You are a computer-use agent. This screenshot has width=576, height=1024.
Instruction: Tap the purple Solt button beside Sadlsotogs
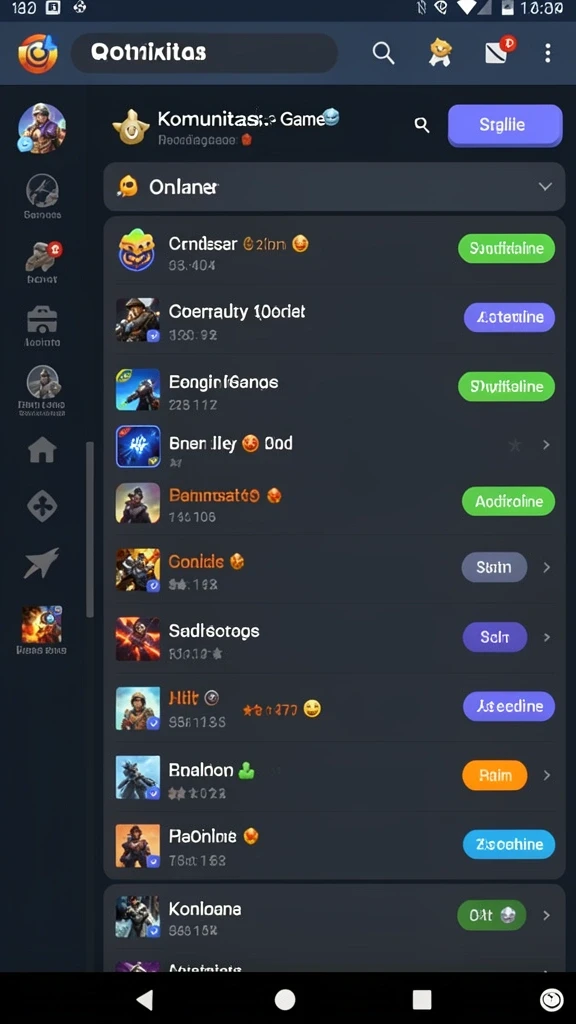494,637
